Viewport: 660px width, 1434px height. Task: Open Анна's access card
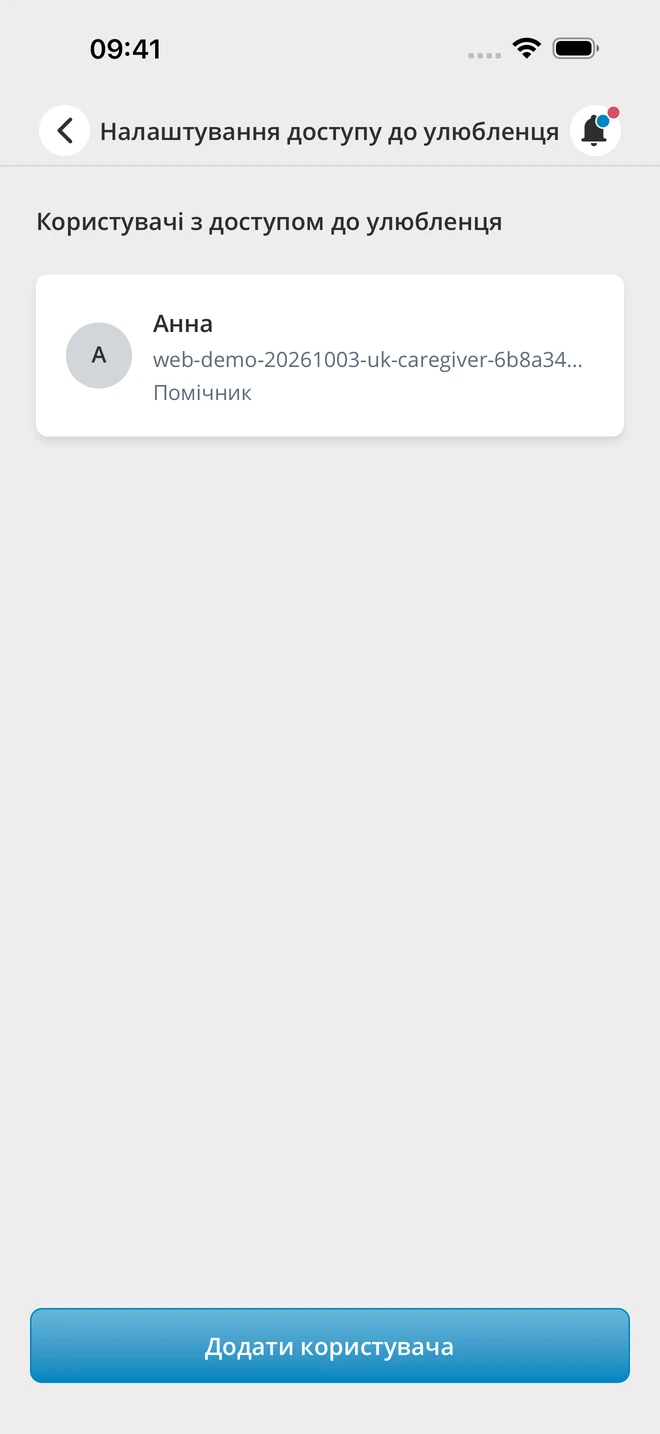(x=330, y=356)
